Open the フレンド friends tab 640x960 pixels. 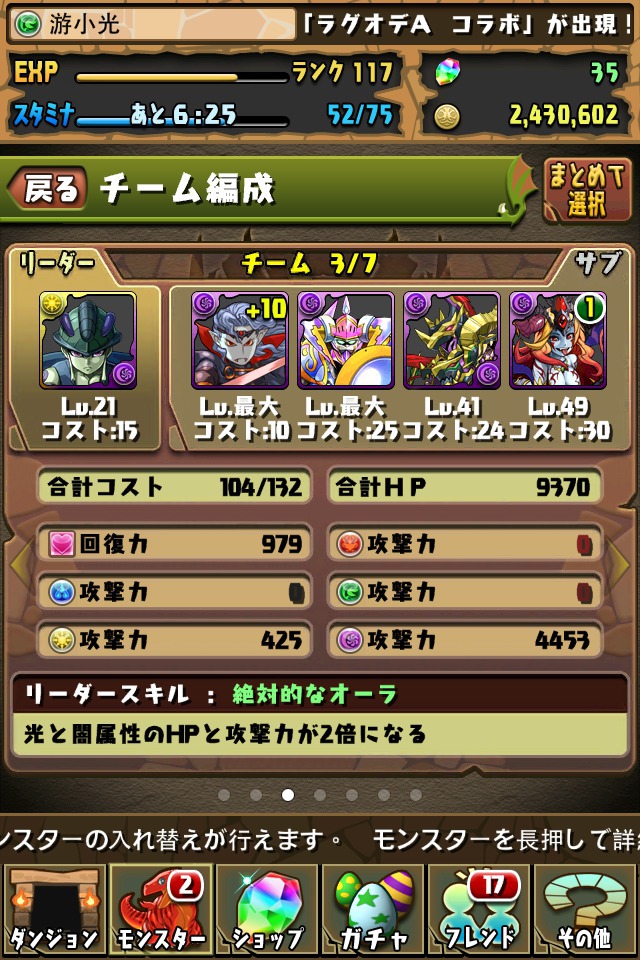tap(479, 910)
